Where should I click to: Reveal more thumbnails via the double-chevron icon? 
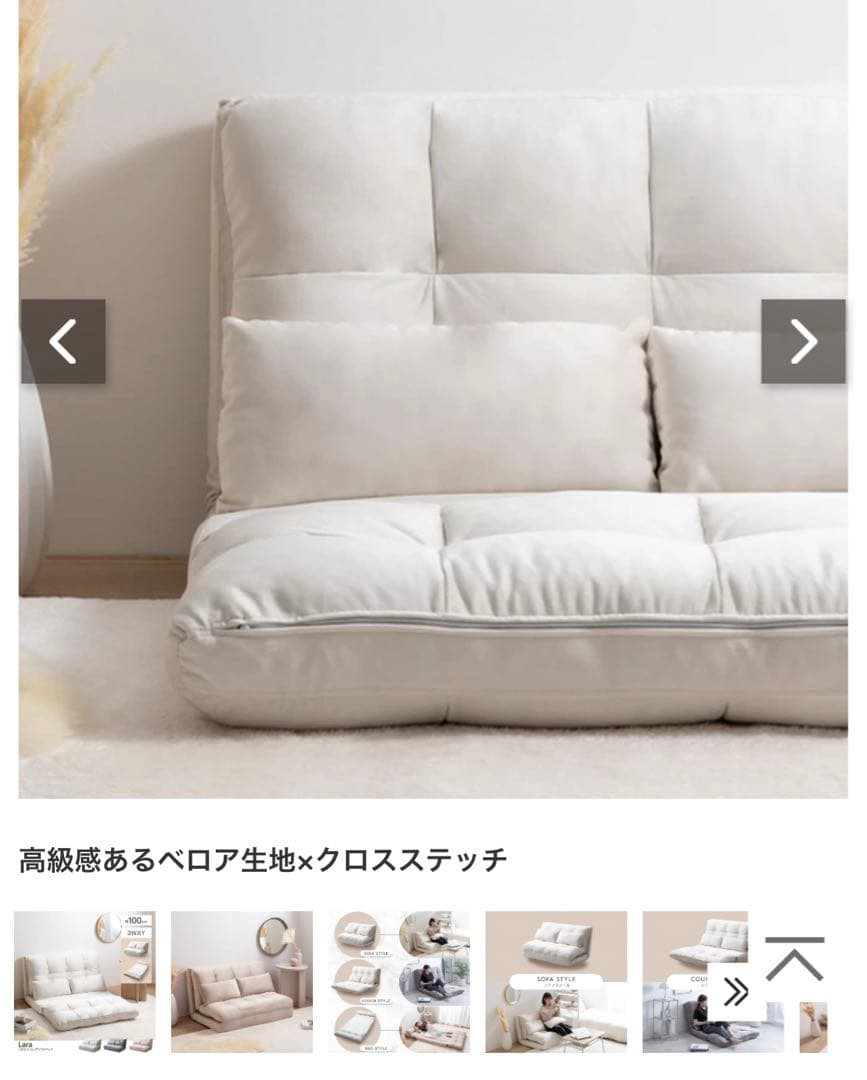tap(738, 990)
